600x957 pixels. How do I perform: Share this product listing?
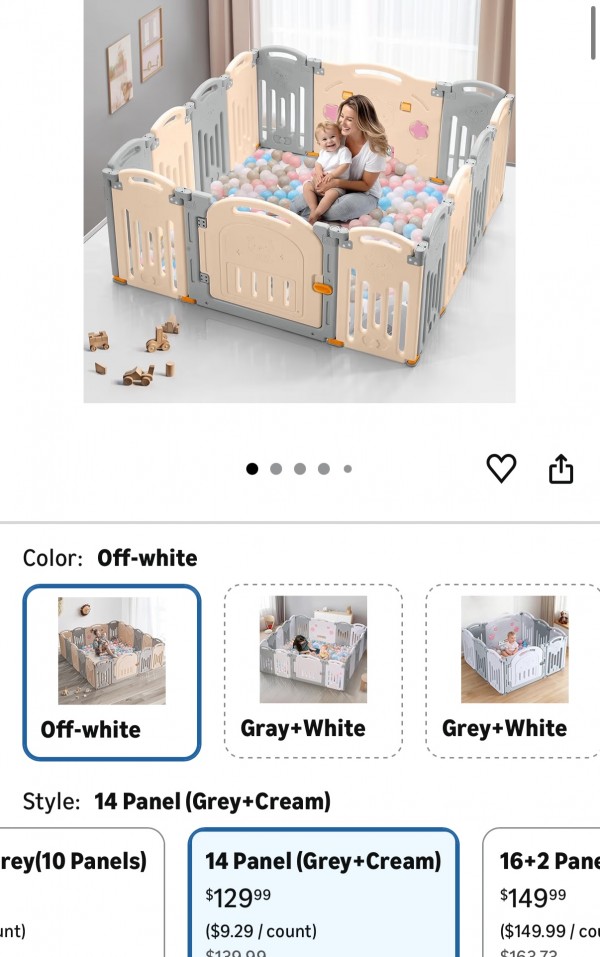[x=561, y=468]
